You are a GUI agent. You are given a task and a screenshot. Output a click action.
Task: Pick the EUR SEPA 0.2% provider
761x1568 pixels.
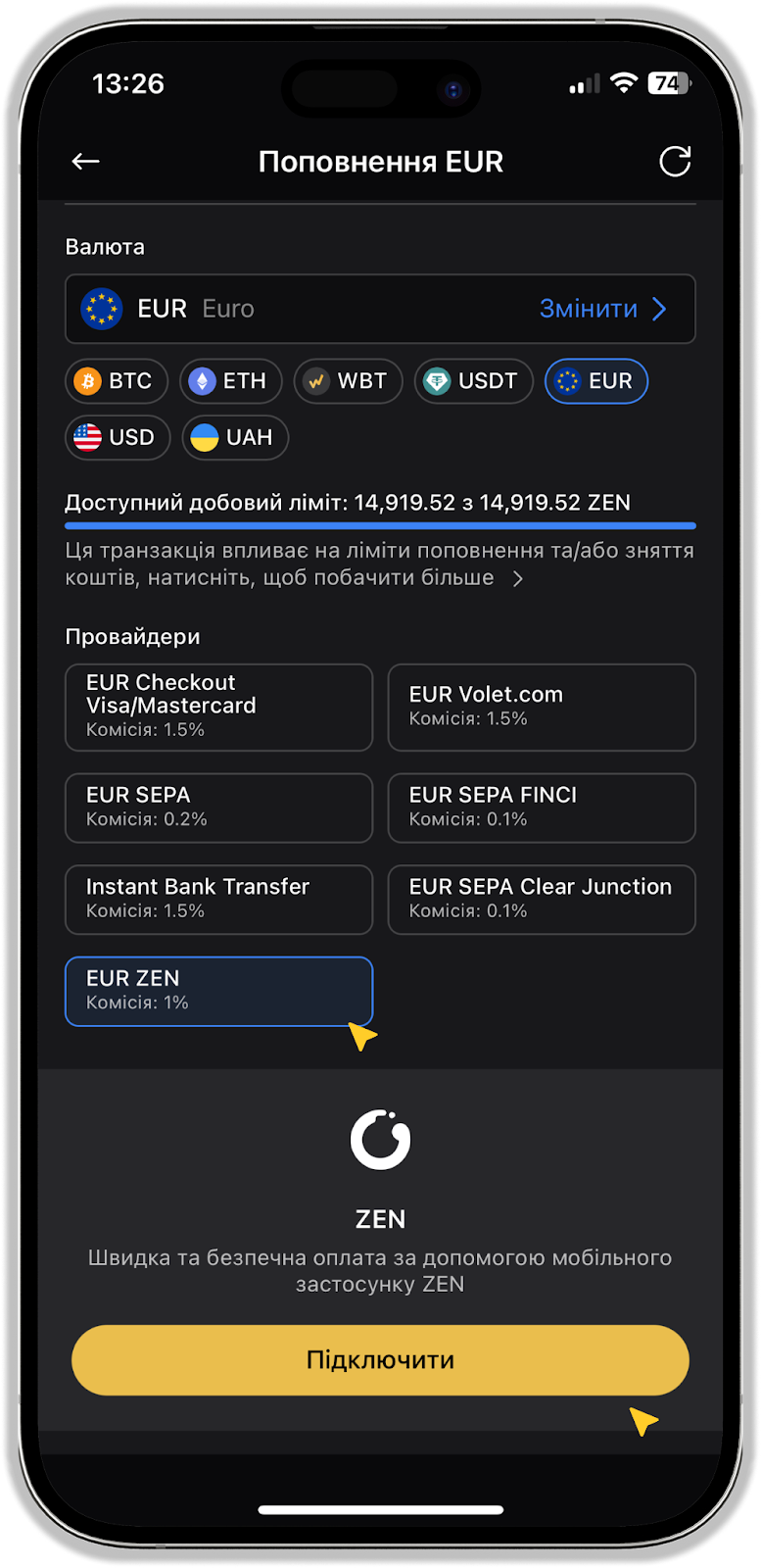click(218, 808)
